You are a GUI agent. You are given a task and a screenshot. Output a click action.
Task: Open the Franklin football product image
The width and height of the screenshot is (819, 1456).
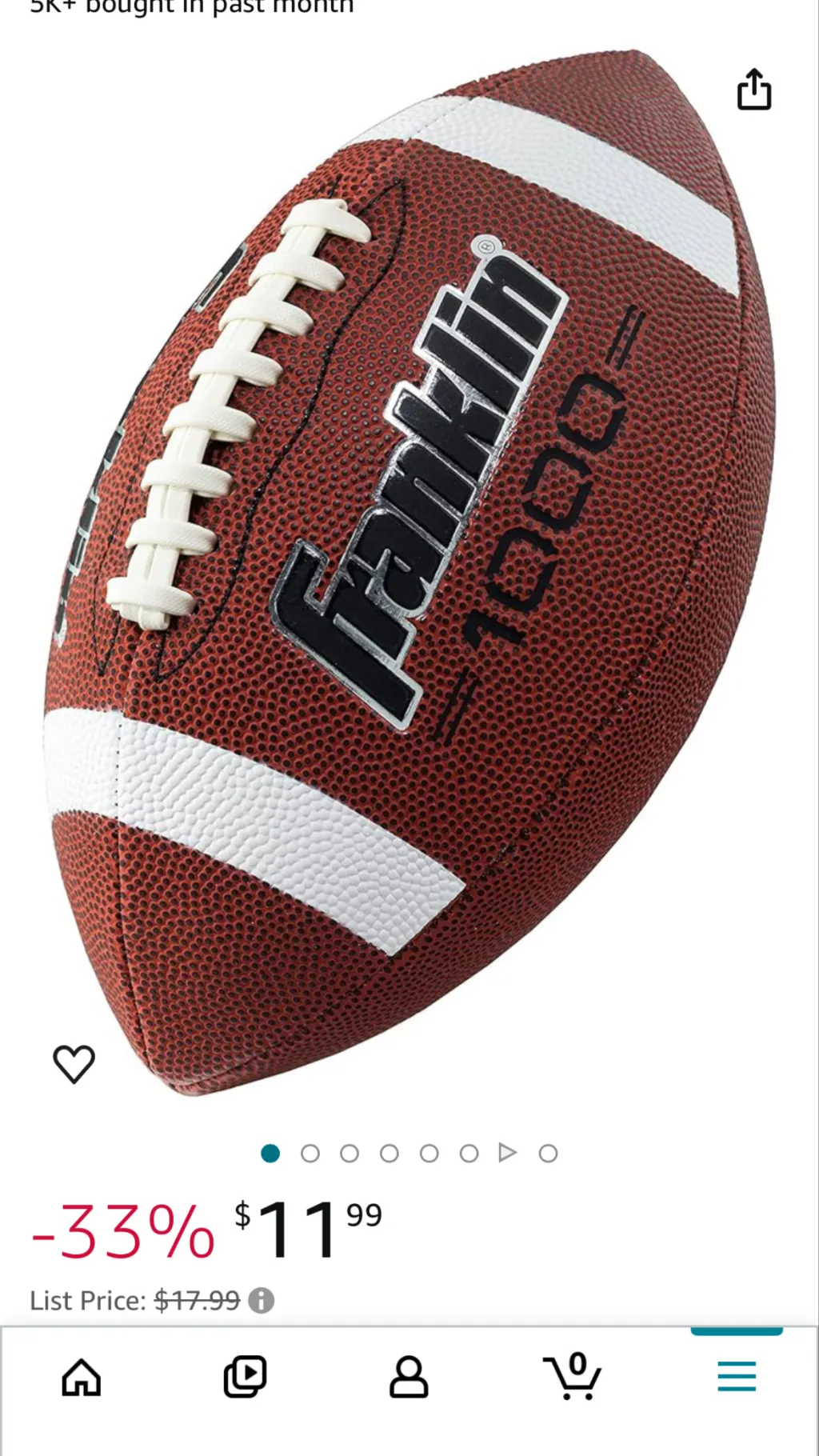tap(408, 560)
